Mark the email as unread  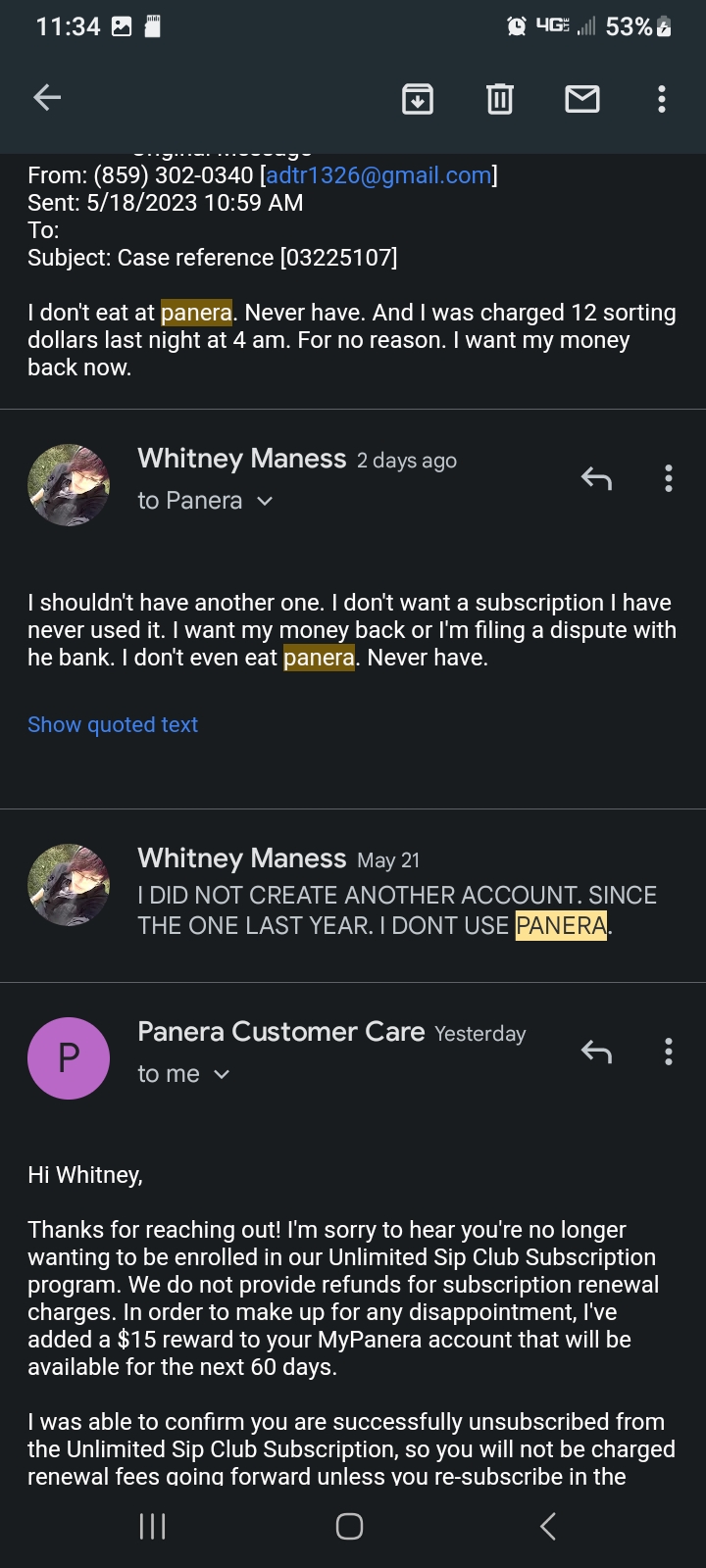[581, 98]
